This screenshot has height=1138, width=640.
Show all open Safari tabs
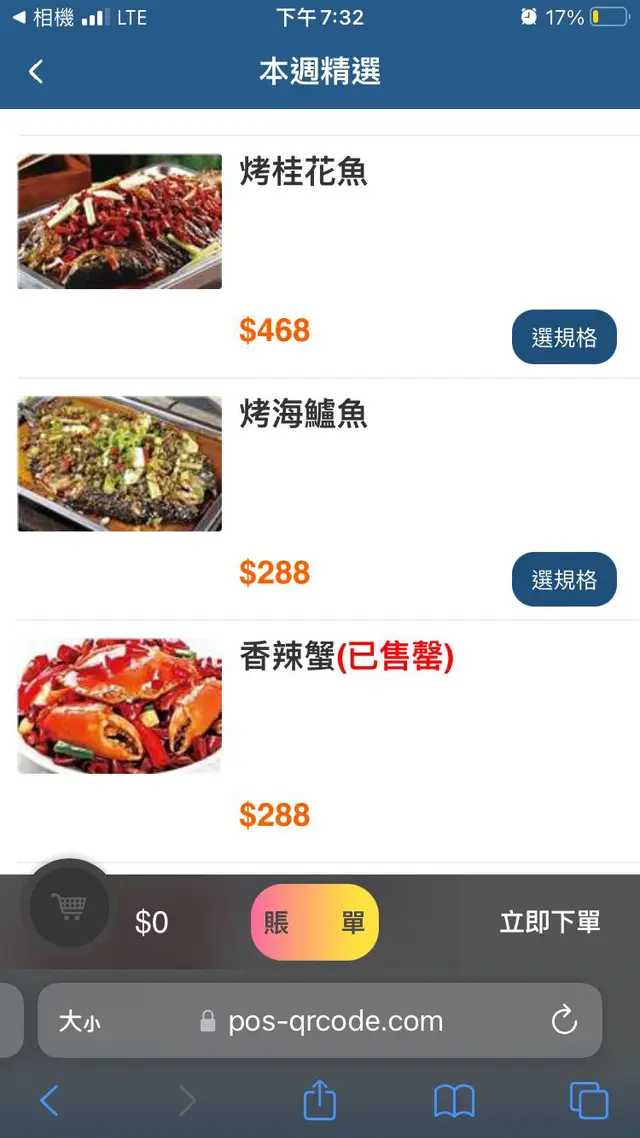pos(588,1101)
